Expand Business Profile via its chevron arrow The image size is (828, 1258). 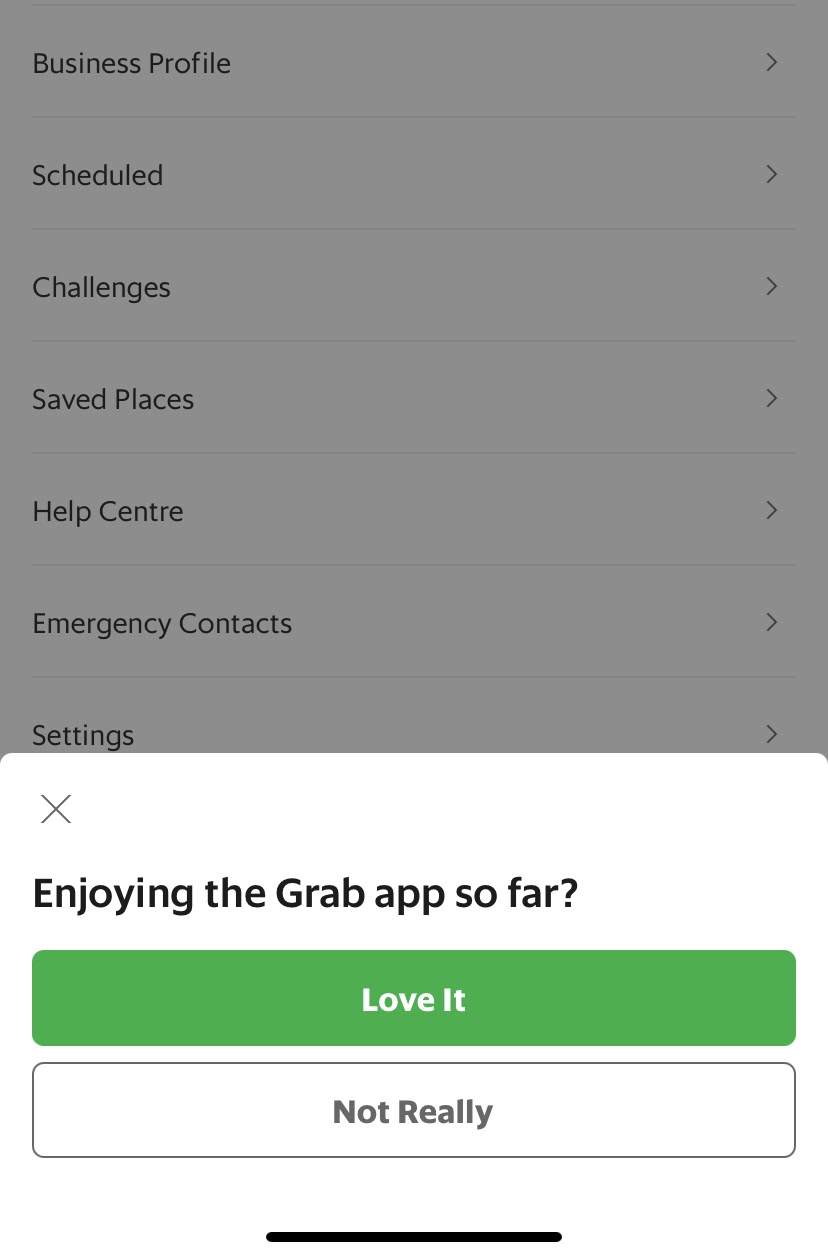point(771,62)
